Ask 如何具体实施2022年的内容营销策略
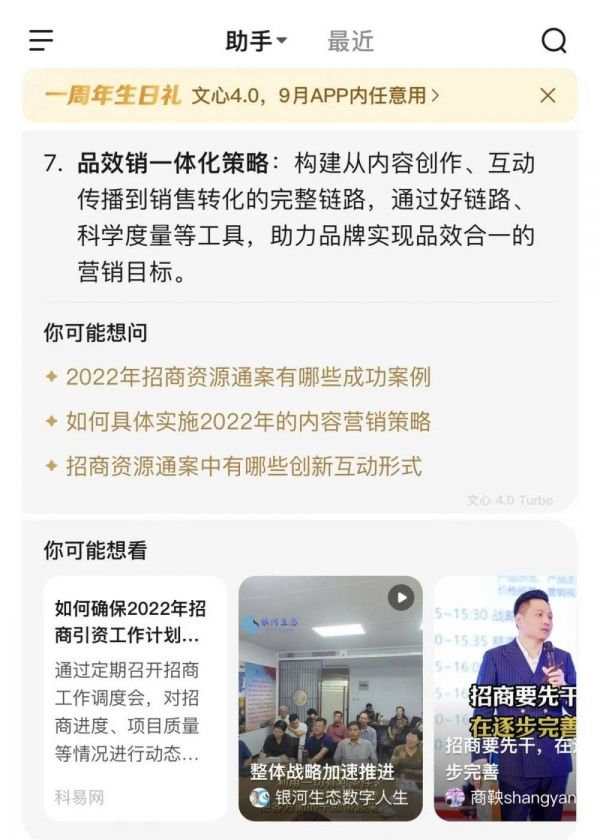This screenshot has width=600, height=840. point(248,422)
